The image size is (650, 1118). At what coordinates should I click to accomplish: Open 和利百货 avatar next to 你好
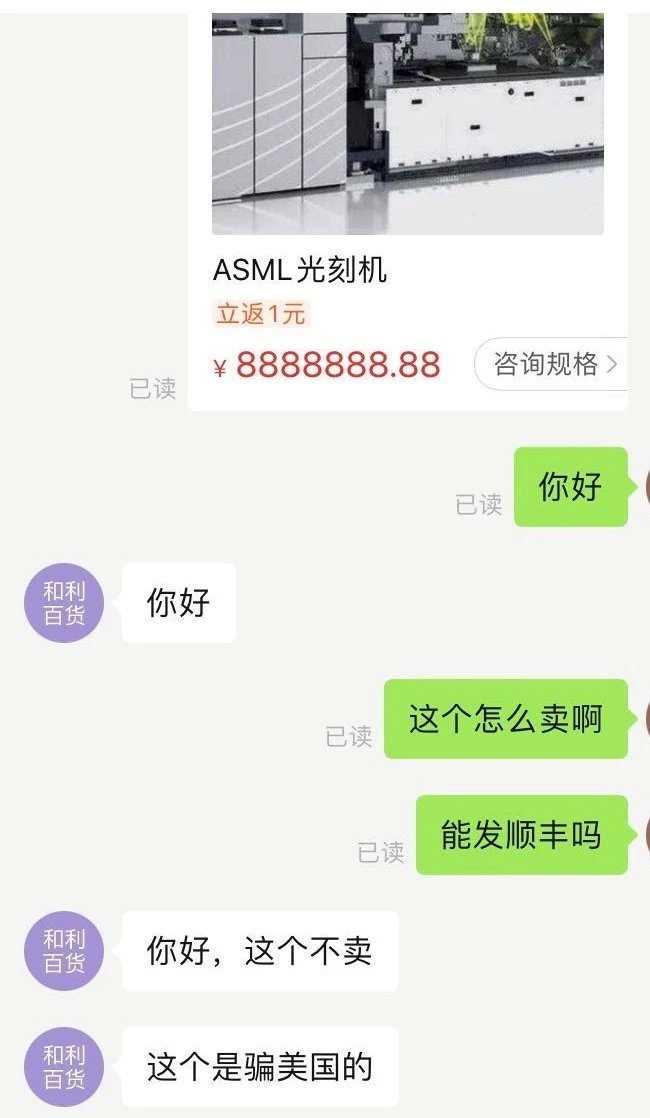tap(64, 603)
